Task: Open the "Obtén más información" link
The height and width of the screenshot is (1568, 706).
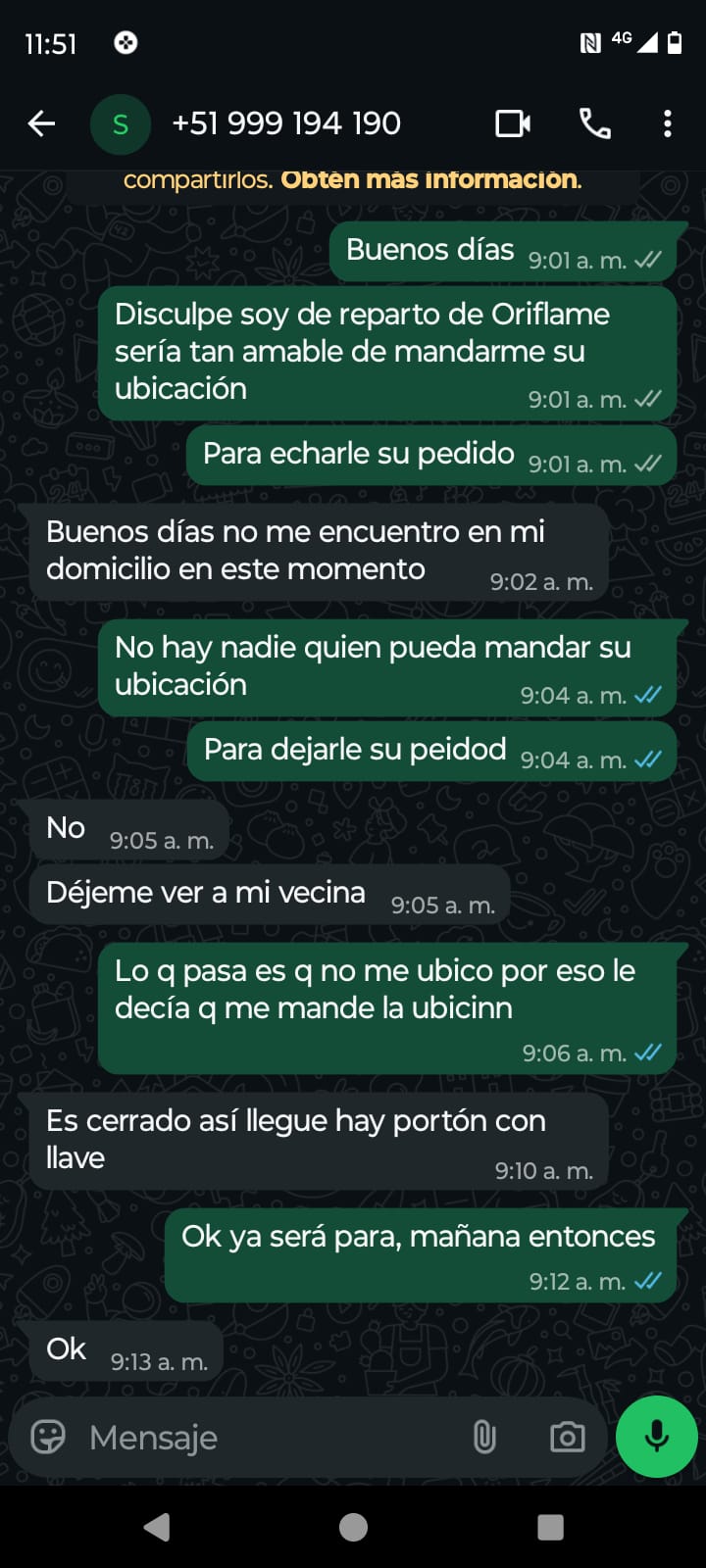Action: [x=431, y=180]
